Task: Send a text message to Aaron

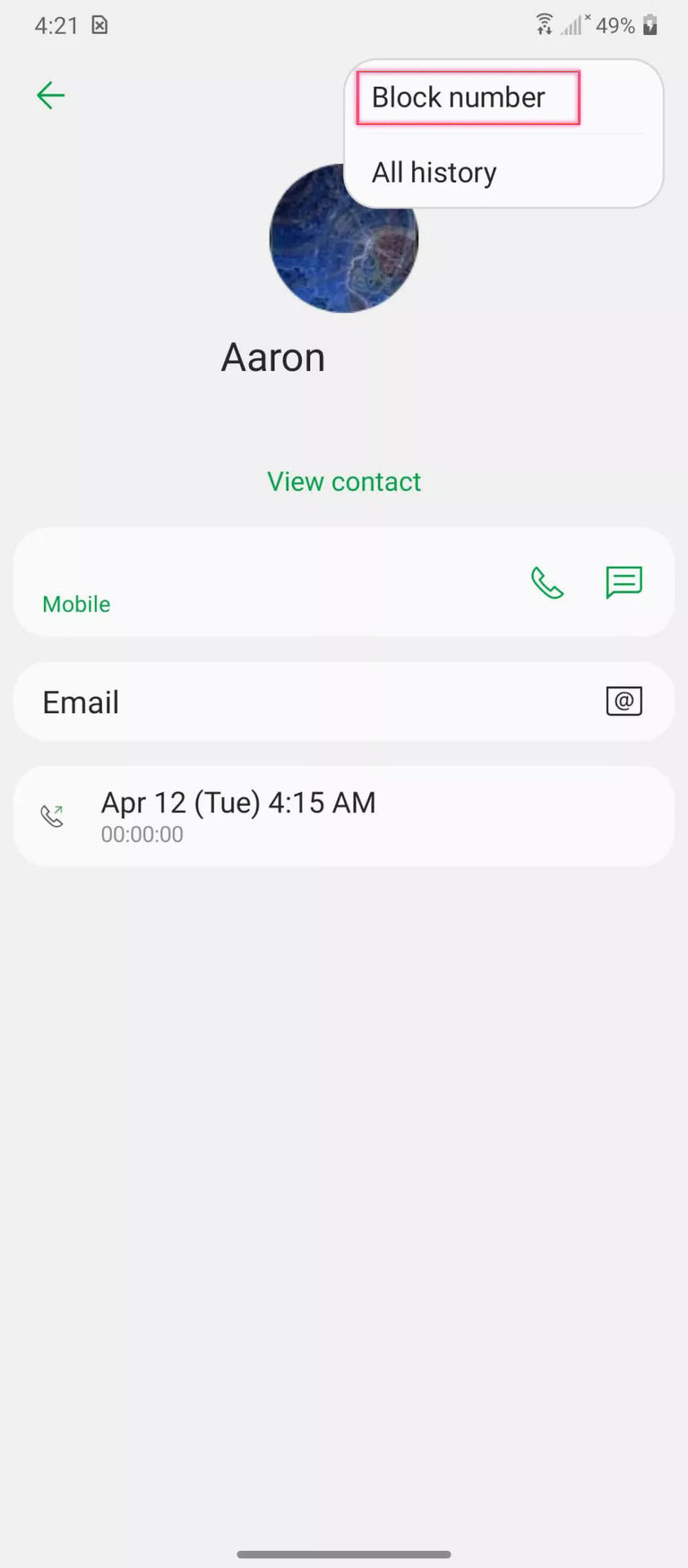Action: [x=624, y=583]
